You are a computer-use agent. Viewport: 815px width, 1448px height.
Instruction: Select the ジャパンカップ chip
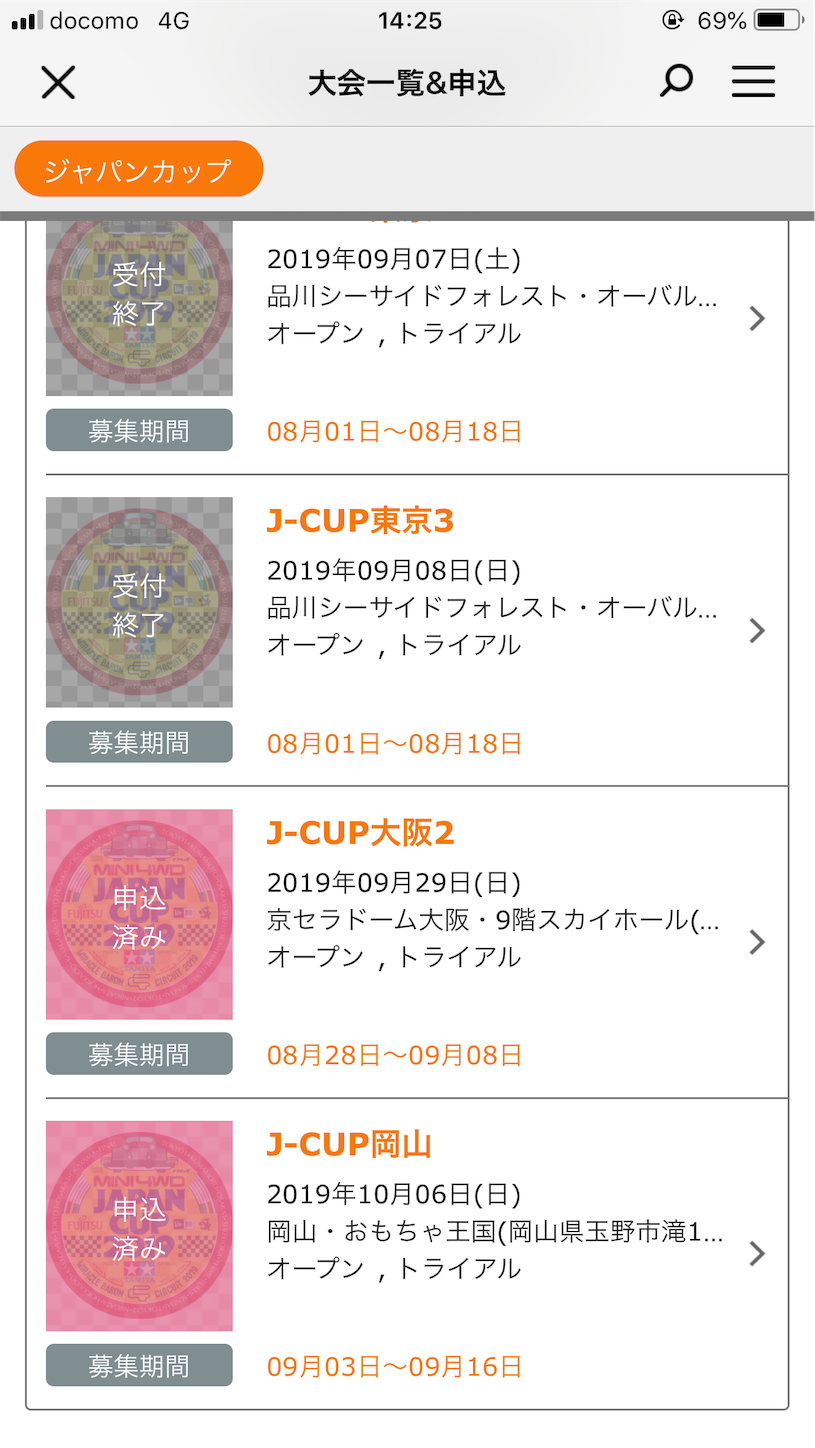139,169
